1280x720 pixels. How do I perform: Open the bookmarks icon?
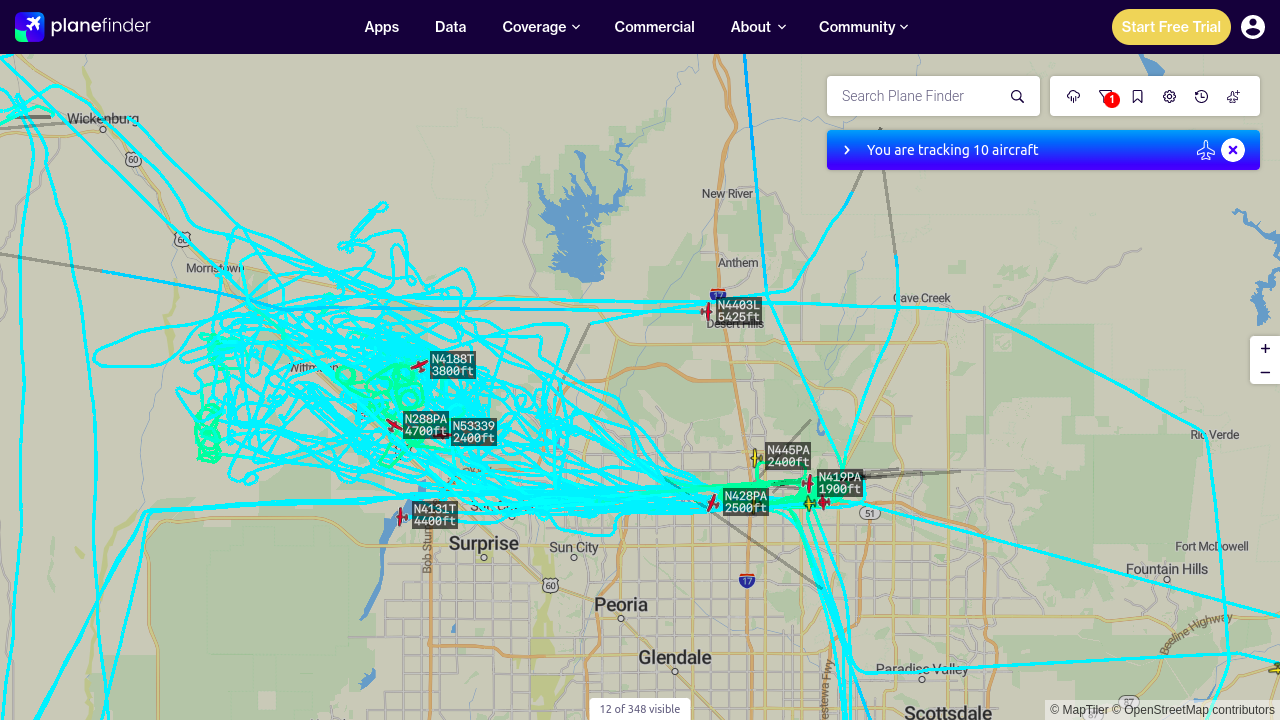[x=1138, y=96]
